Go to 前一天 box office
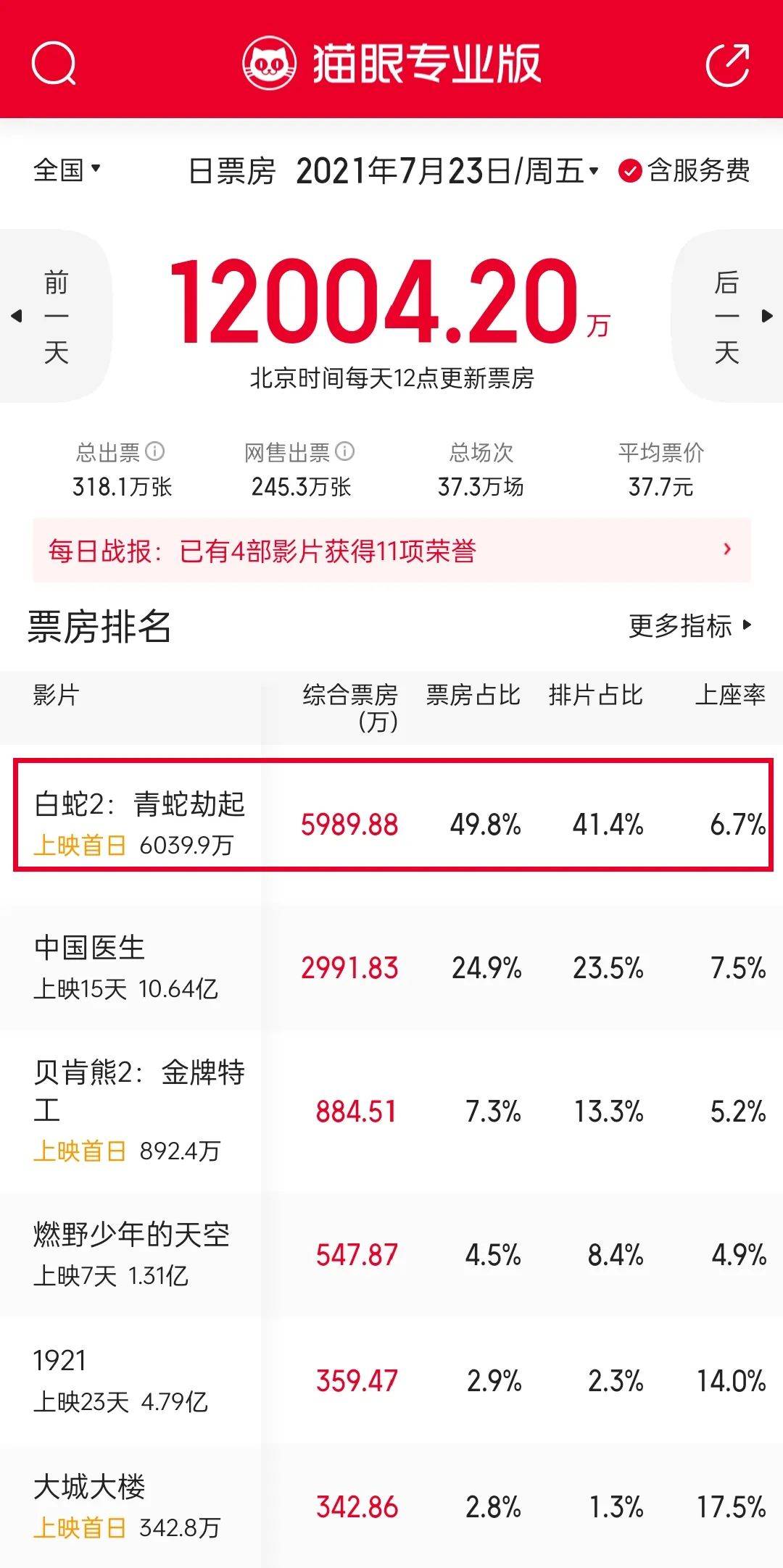 coord(55,317)
